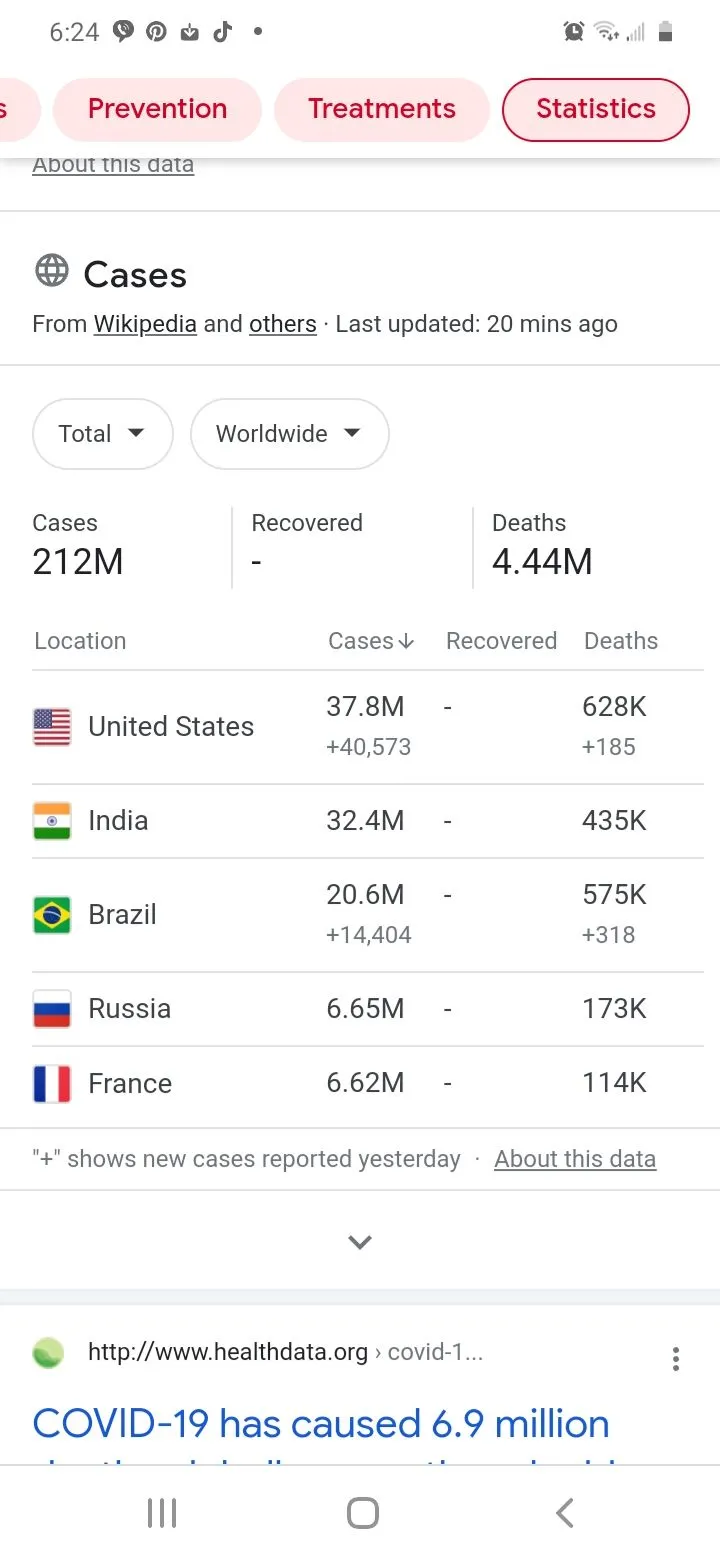Open the Treatments chip
Viewport: 720px width, 1560px height.
pyautogui.click(x=381, y=109)
